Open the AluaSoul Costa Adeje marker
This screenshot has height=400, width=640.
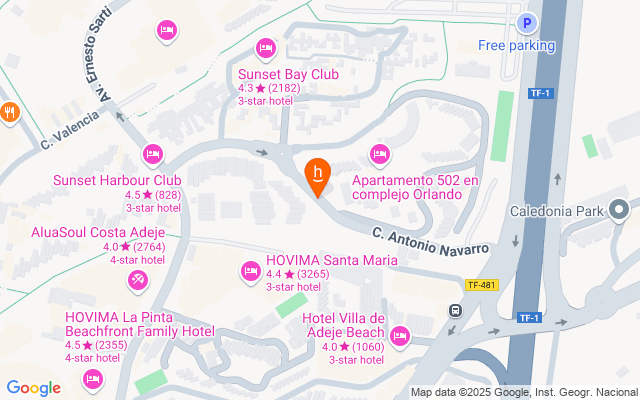138,282
